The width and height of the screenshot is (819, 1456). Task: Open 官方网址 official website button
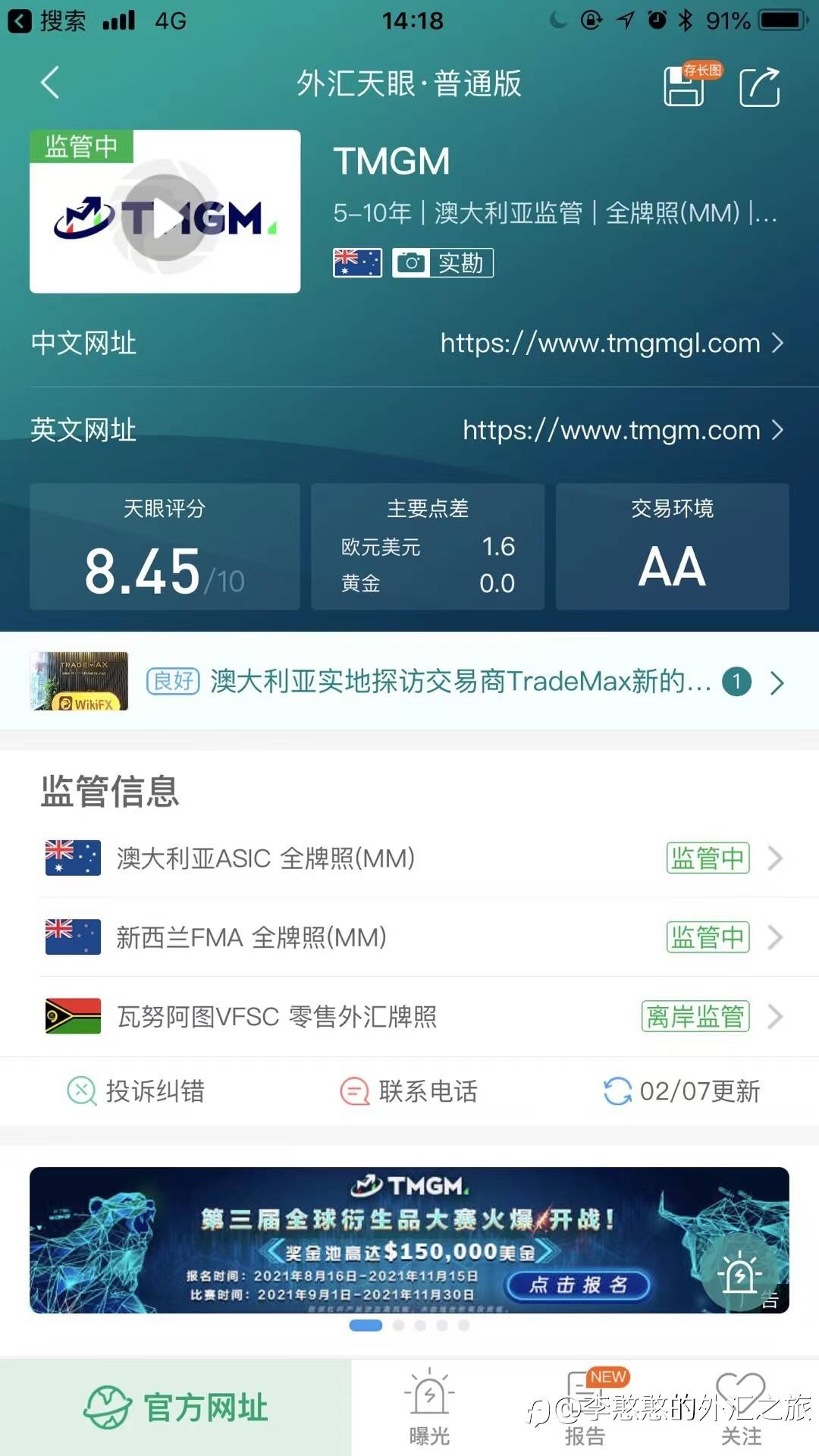pyautogui.click(x=176, y=1407)
